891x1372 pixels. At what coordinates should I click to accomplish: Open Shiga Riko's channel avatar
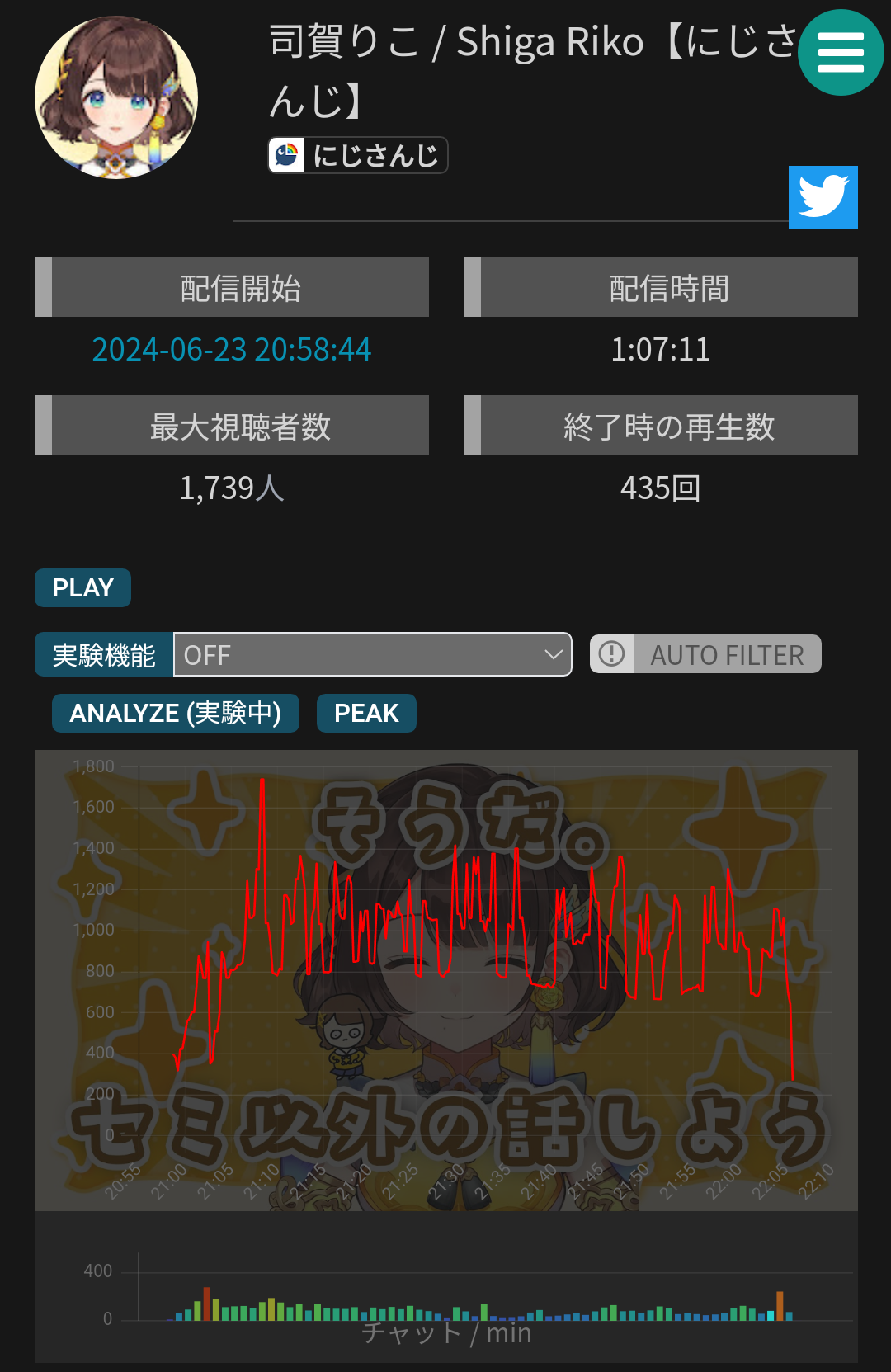[x=116, y=97]
